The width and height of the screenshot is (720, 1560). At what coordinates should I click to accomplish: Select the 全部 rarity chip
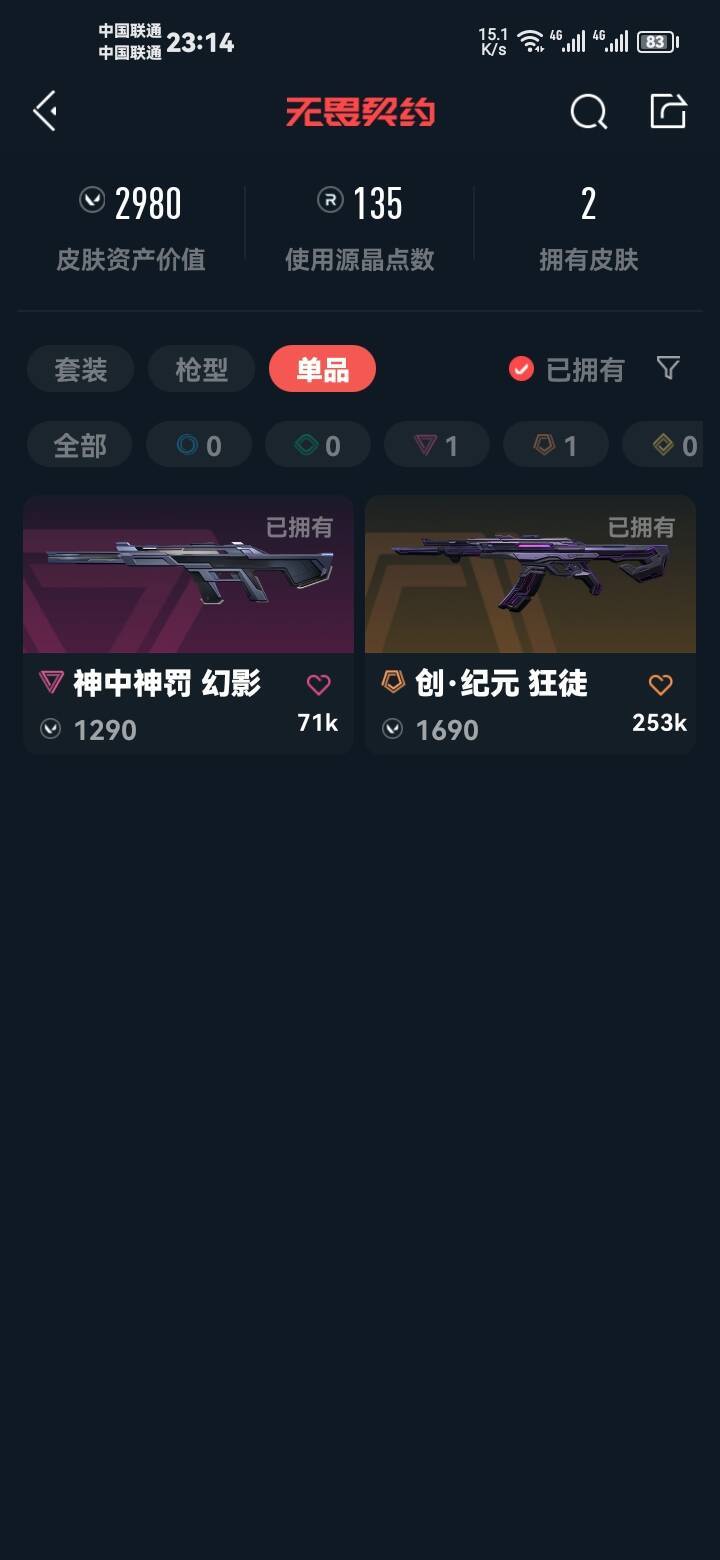80,444
